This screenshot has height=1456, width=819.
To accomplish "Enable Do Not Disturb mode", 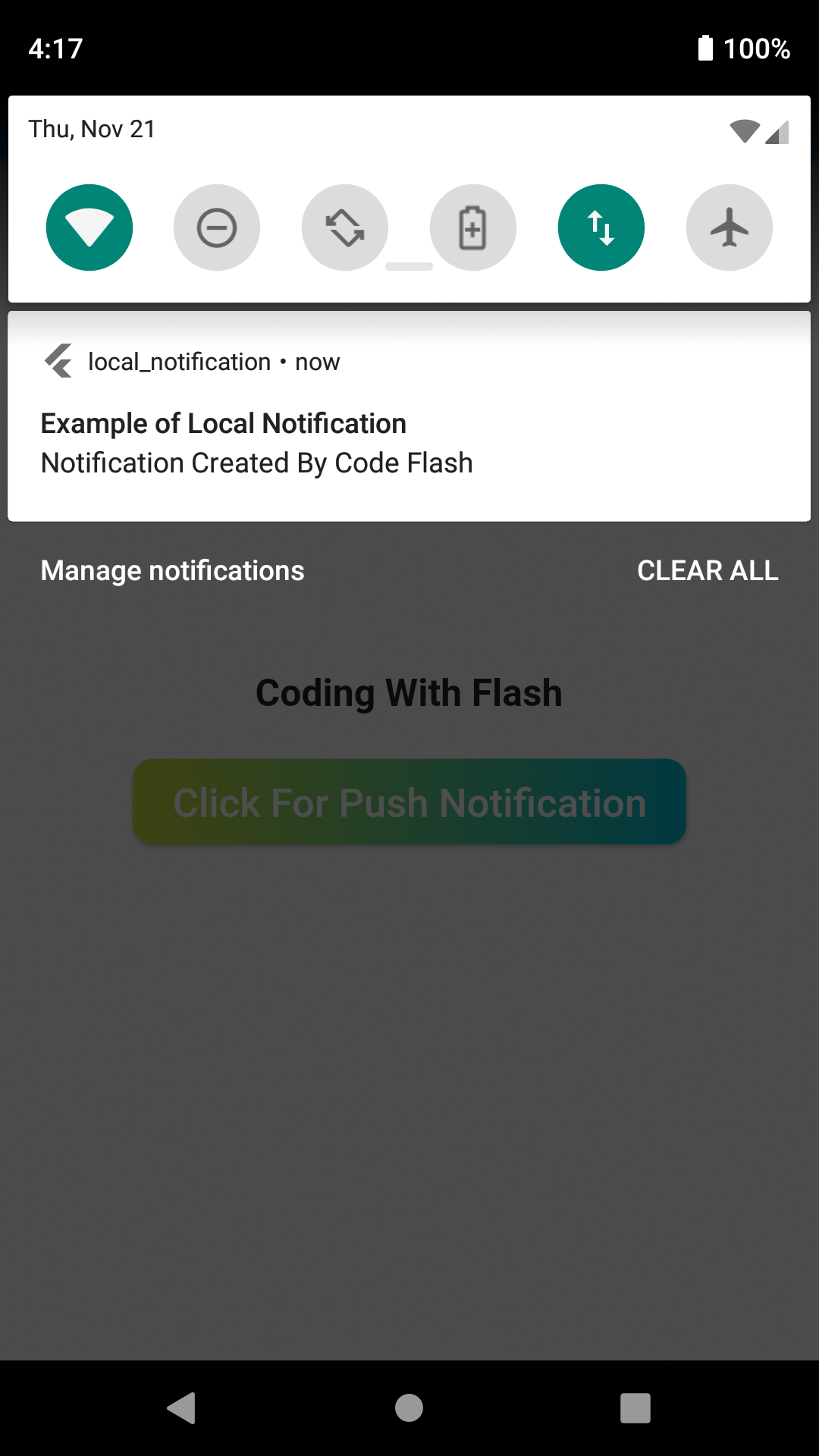I will [x=216, y=227].
